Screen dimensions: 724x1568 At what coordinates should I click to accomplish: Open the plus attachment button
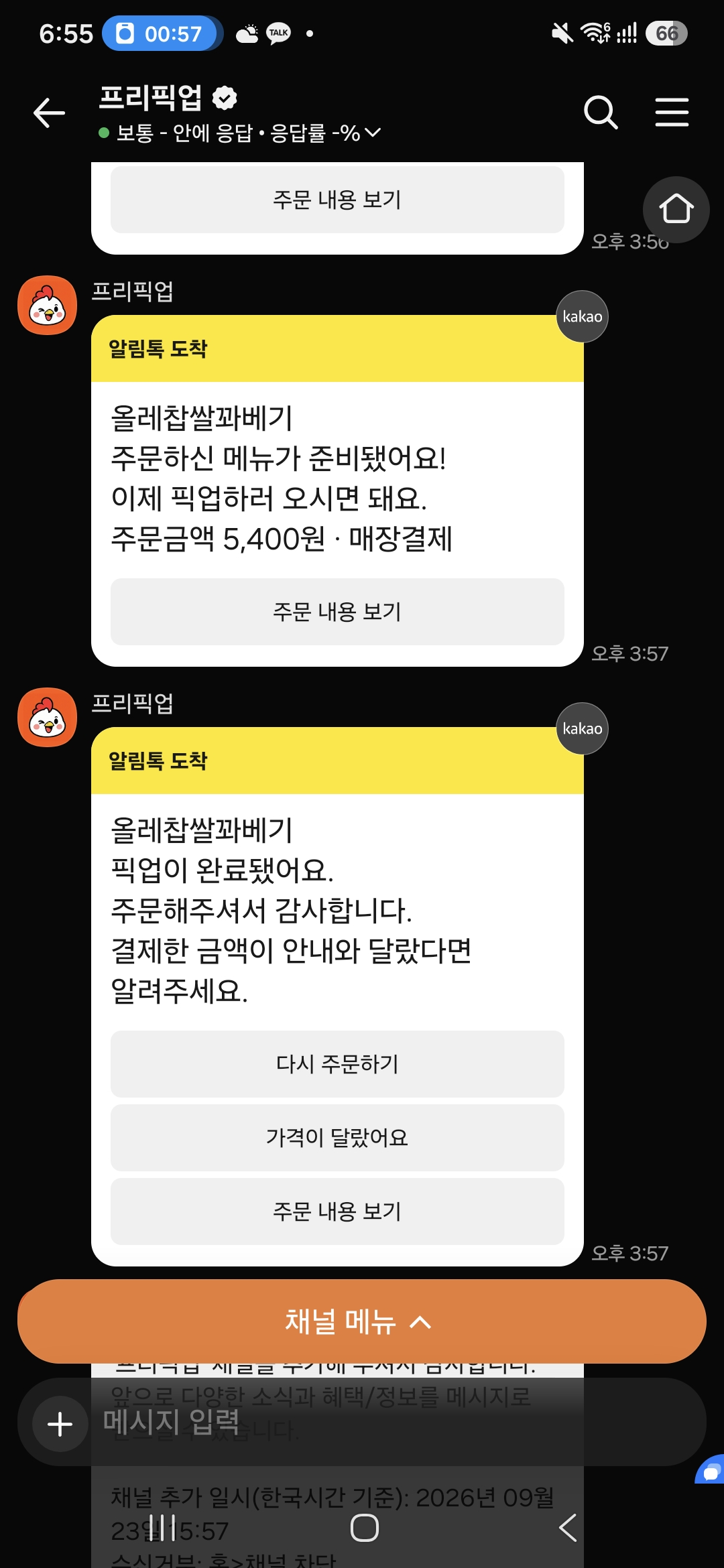[x=60, y=1424]
